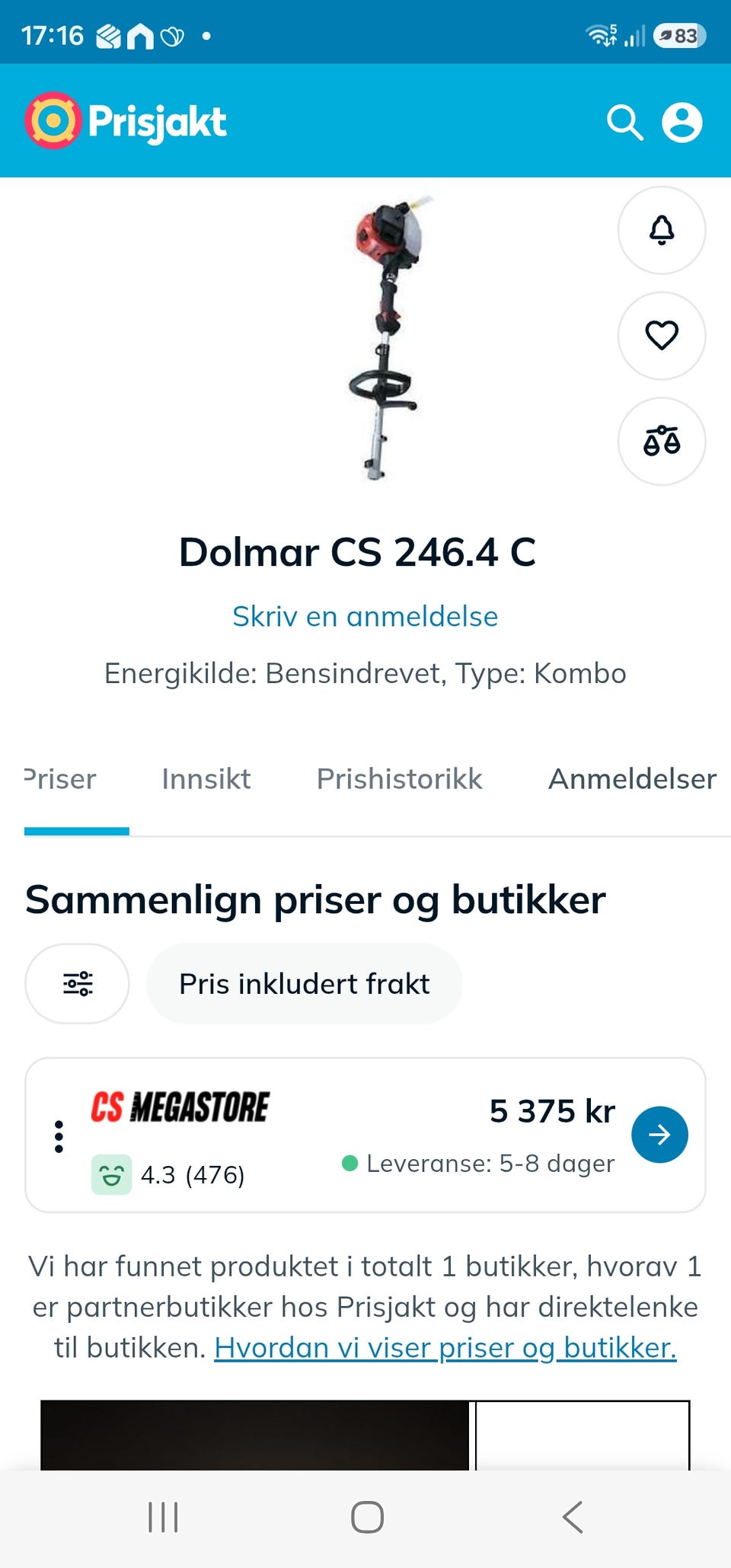Open the user profile icon
Screen dimensions: 731x1568
(x=682, y=123)
